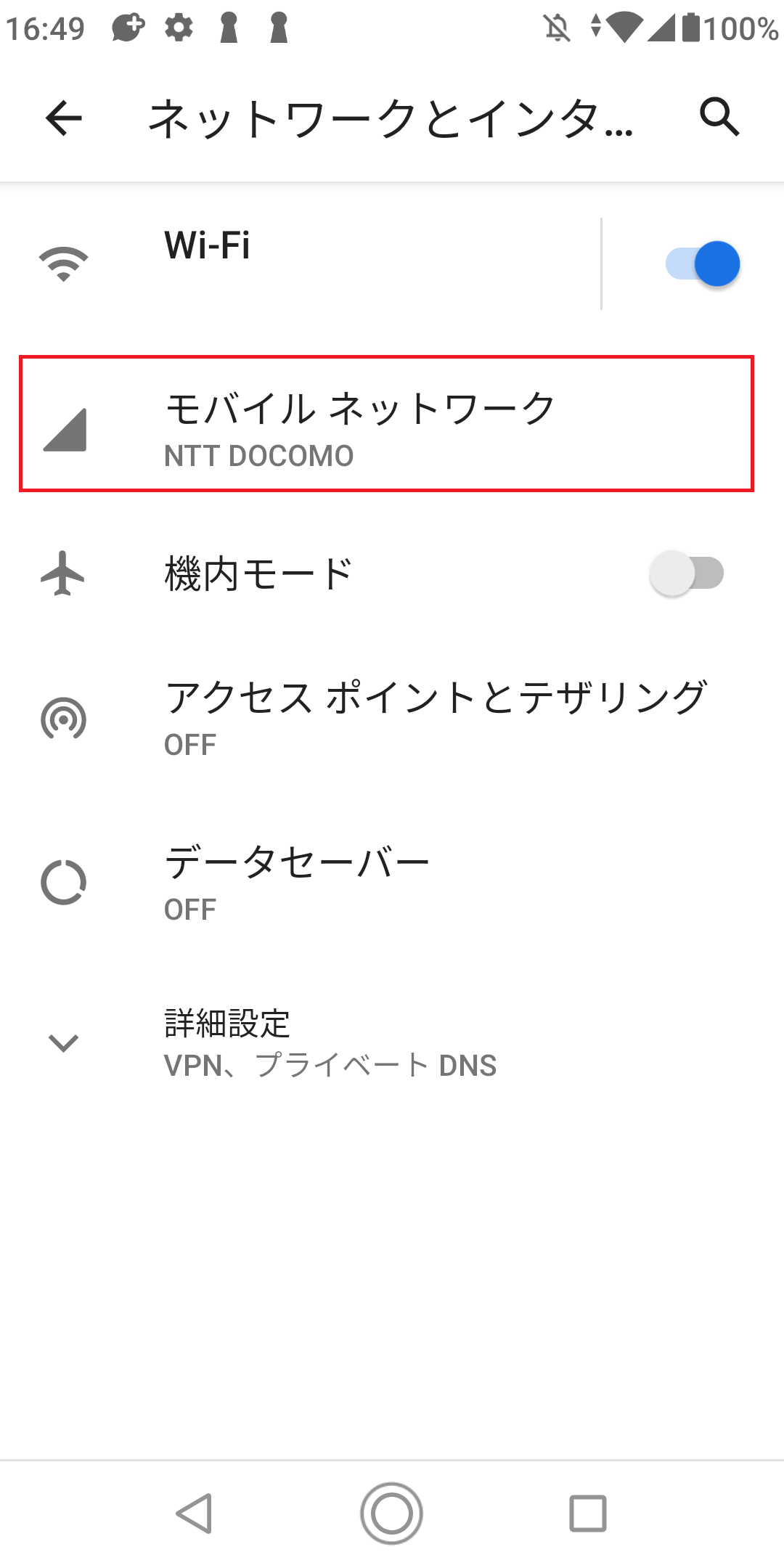784x1568 pixels.
Task: Click the Wi-Fi signal icon
Action: pyautogui.click(x=64, y=263)
